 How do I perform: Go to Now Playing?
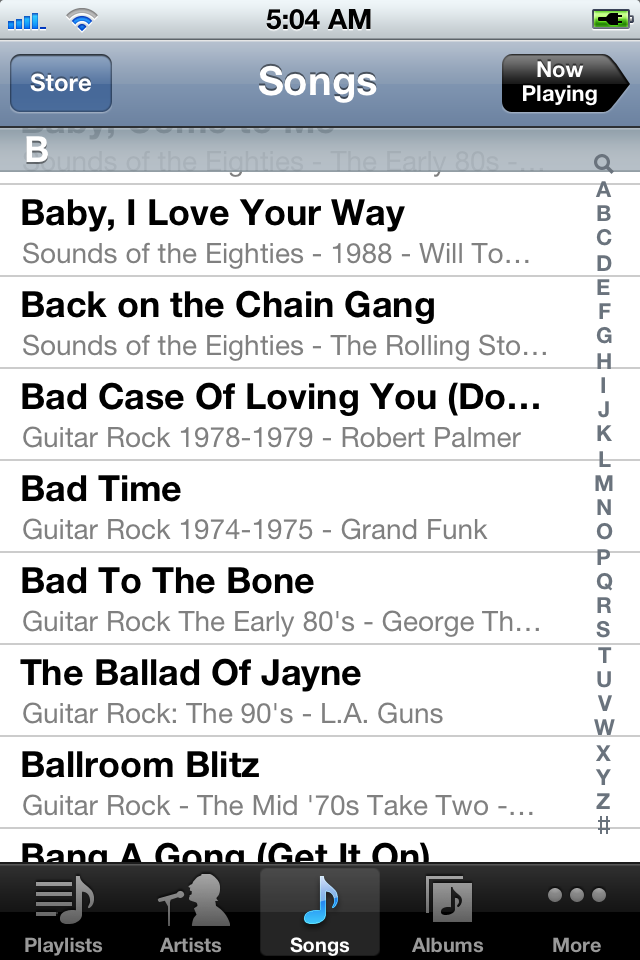pyautogui.click(x=565, y=83)
